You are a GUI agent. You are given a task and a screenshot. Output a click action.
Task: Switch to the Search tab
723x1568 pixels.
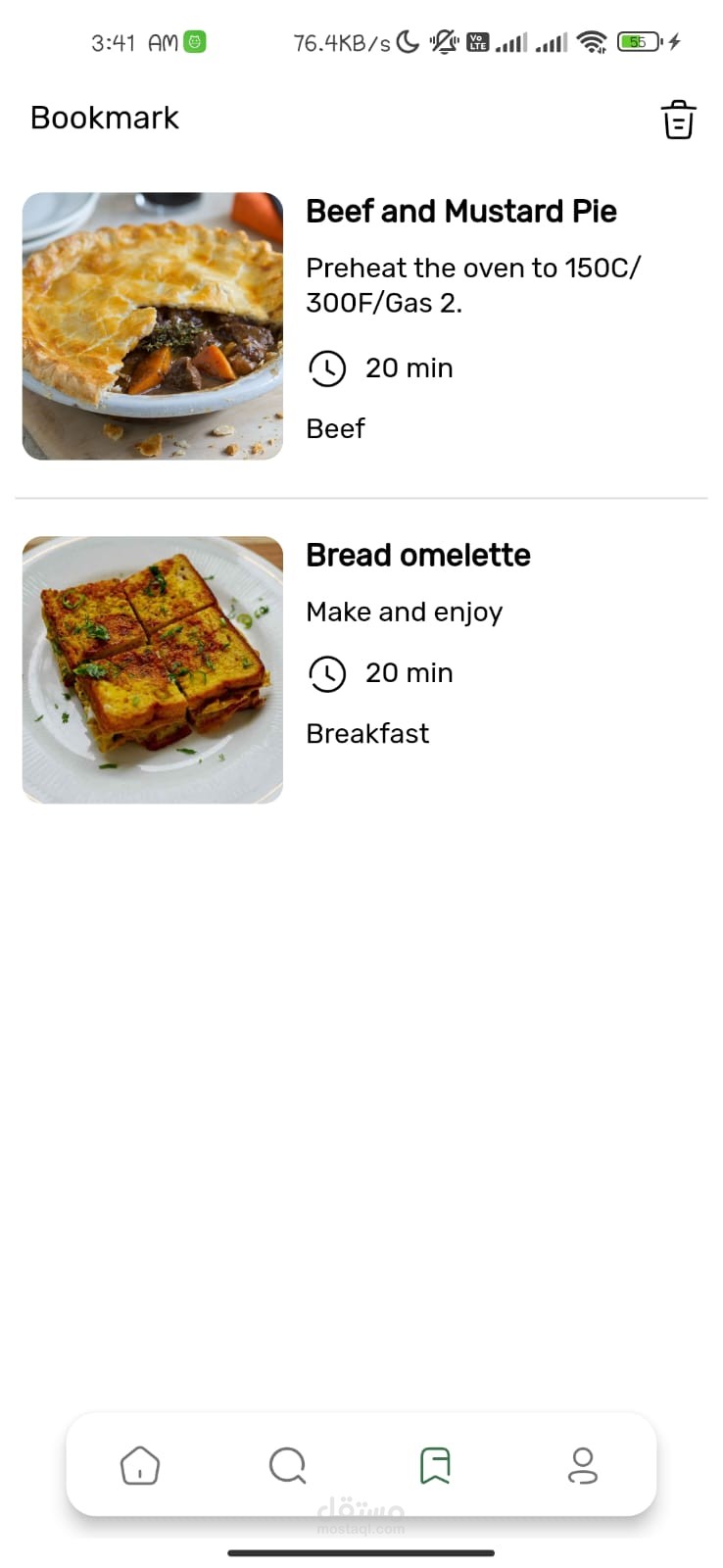point(287,1466)
